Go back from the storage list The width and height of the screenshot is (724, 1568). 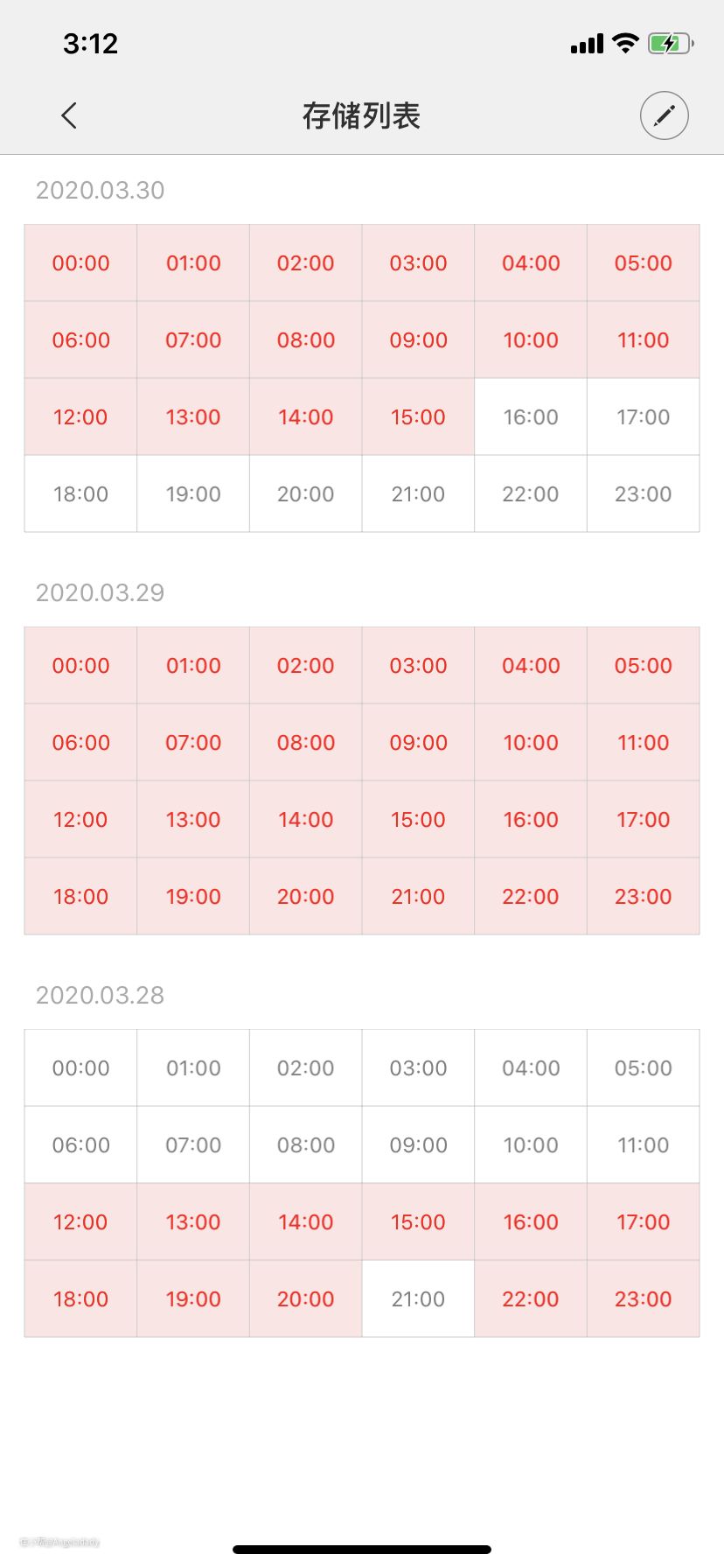coord(70,115)
